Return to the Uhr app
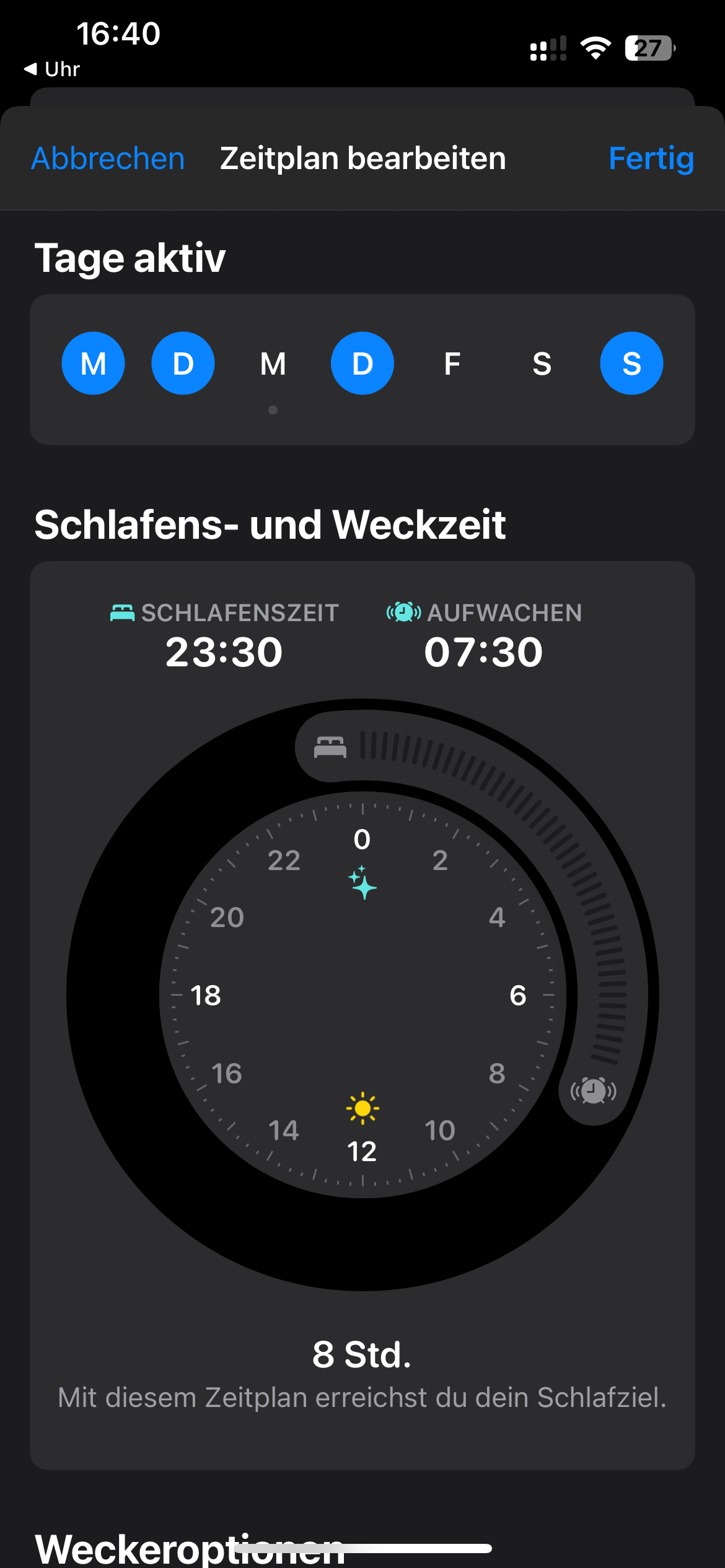The image size is (725, 1568). 52,69
